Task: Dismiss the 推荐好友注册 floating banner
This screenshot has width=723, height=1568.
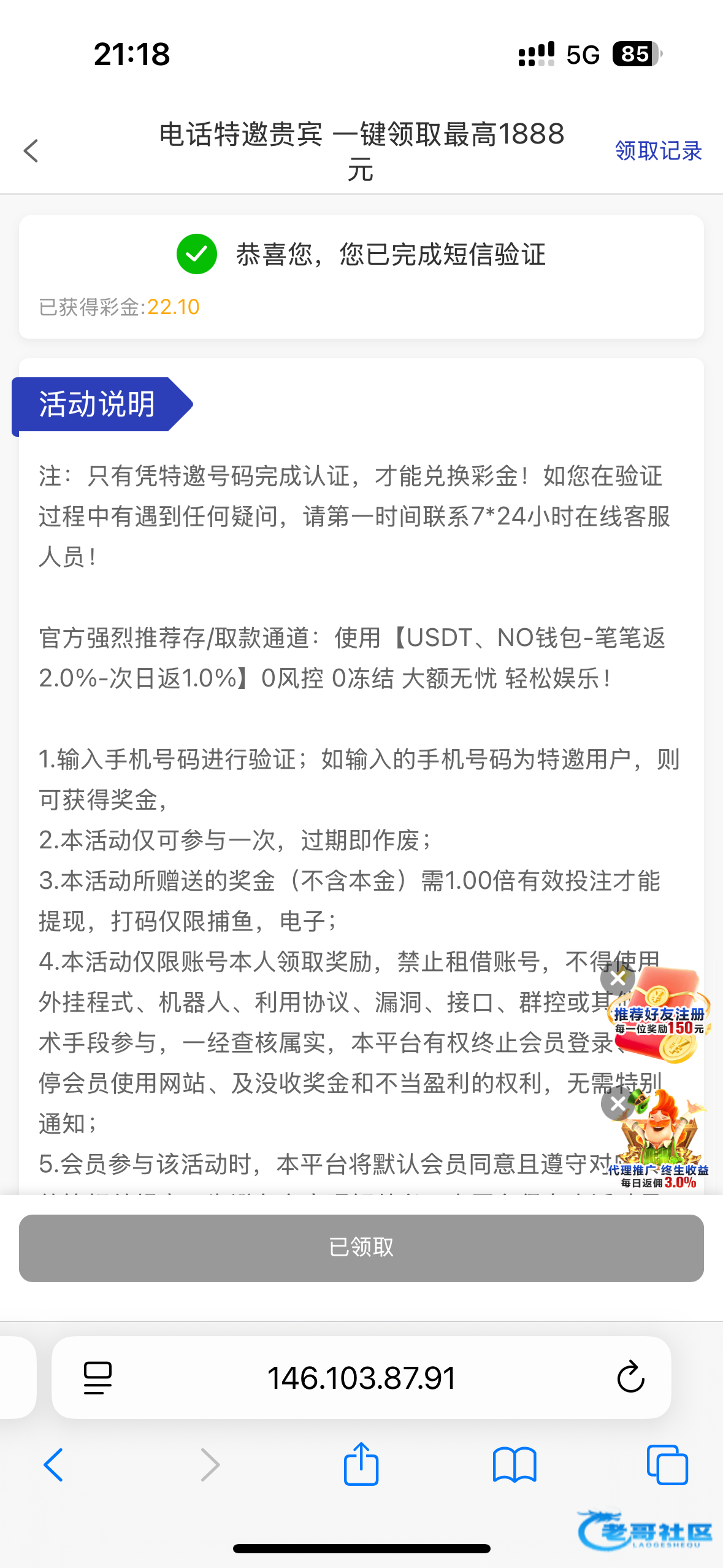Action: click(x=618, y=978)
